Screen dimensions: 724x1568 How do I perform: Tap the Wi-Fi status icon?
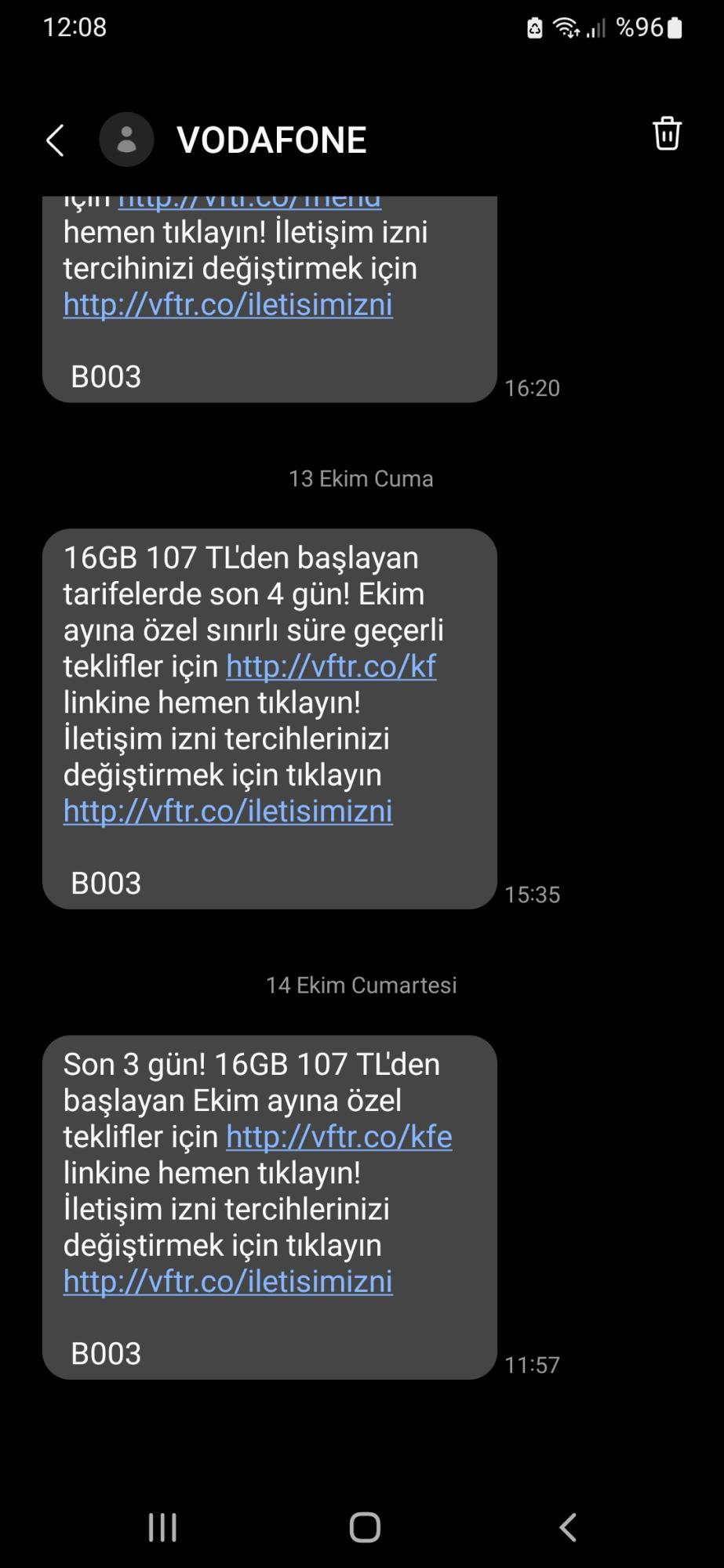(x=566, y=27)
